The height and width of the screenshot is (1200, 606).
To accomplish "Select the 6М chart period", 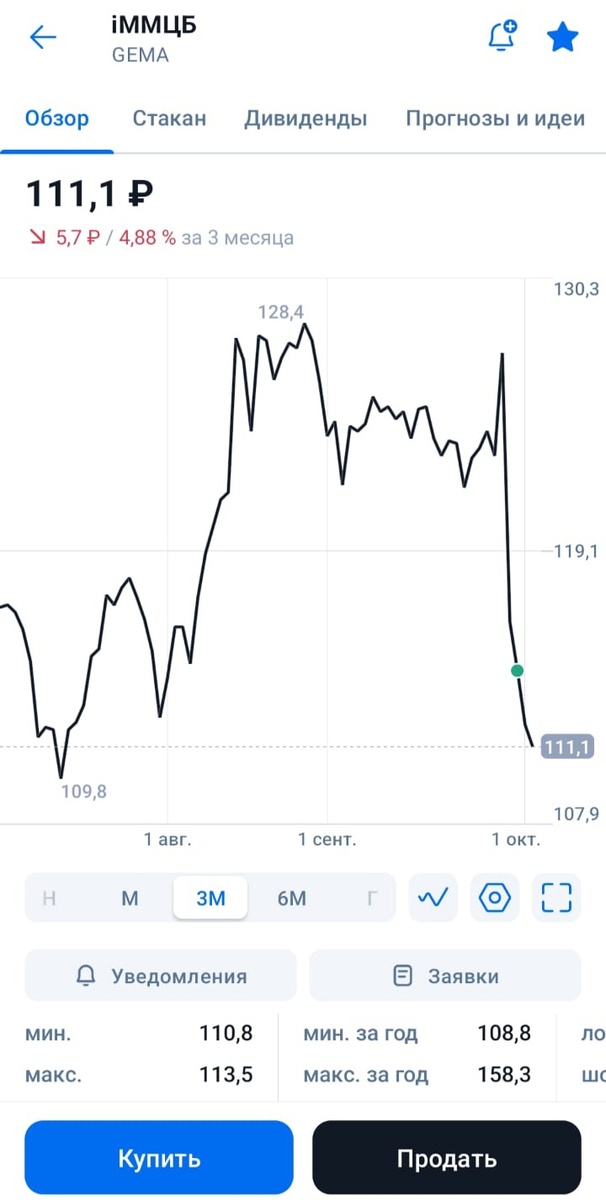I will click(x=292, y=898).
